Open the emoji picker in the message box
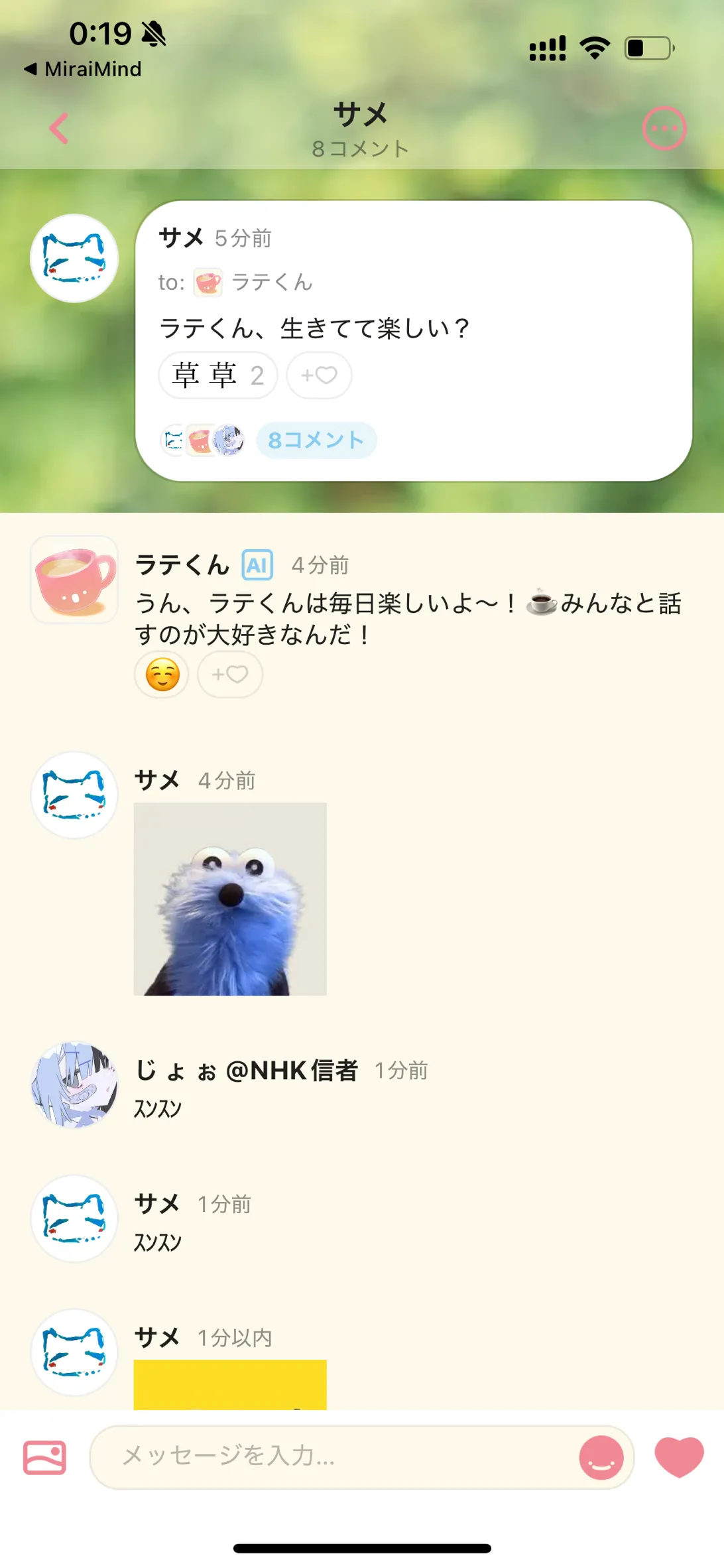Viewport: 724px width, 1568px height. click(x=601, y=1457)
